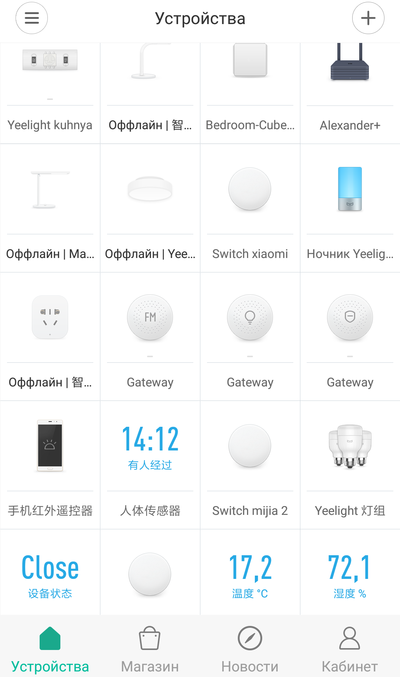Open 手机红外遥控器 remote tile
This screenshot has width=400, height=677.
(x=50, y=465)
